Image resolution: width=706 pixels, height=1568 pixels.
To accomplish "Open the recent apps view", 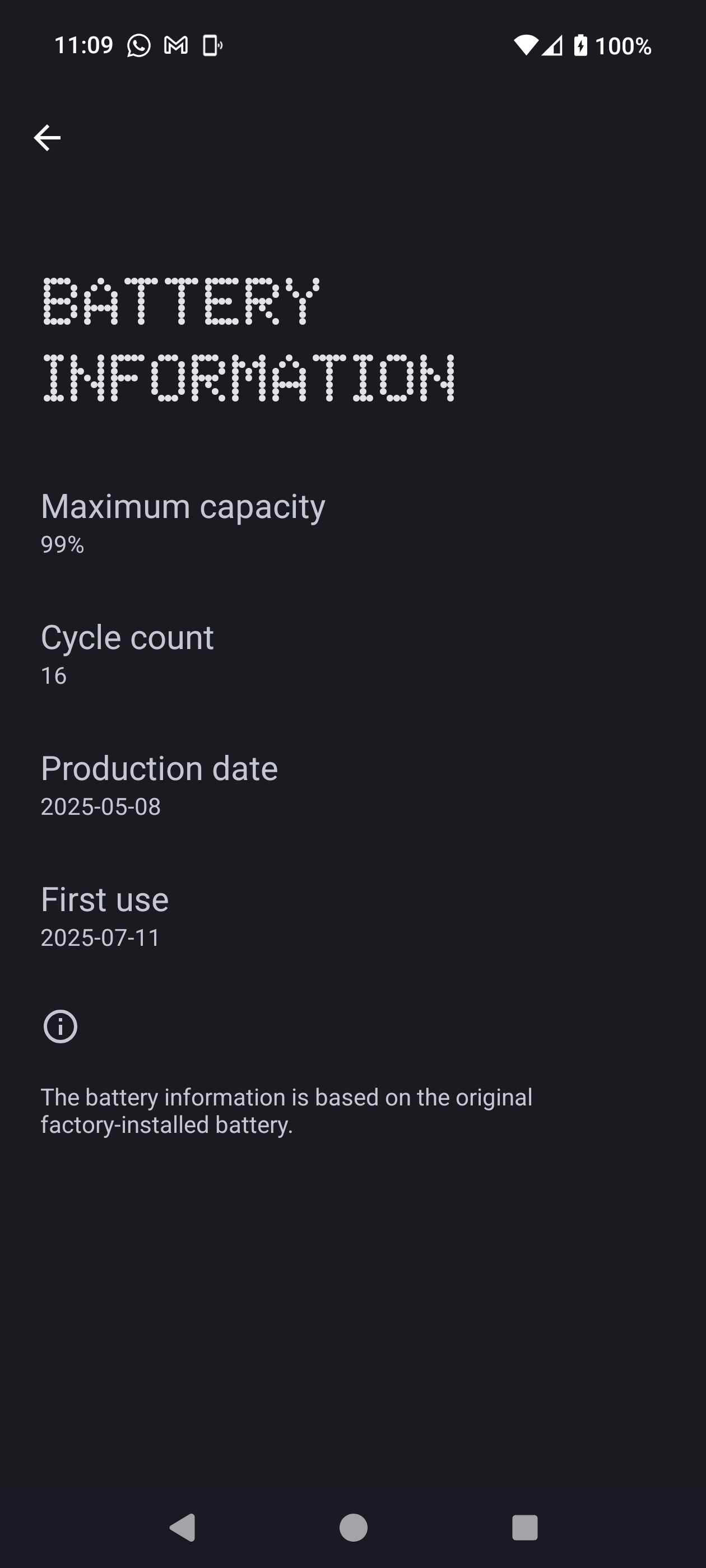I will point(524,1527).
